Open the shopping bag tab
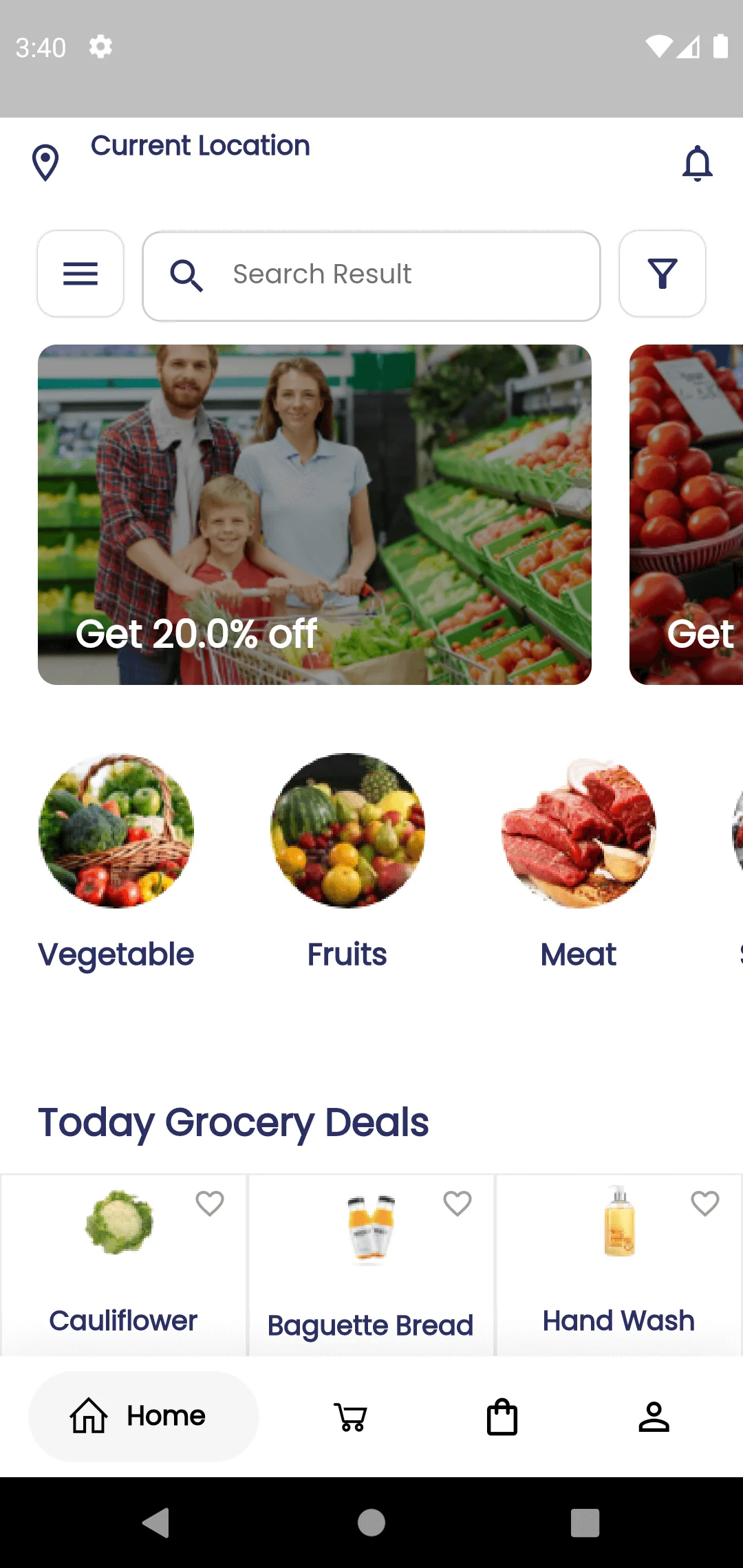This screenshot has width=743, height=1568. pos(502,1417)
